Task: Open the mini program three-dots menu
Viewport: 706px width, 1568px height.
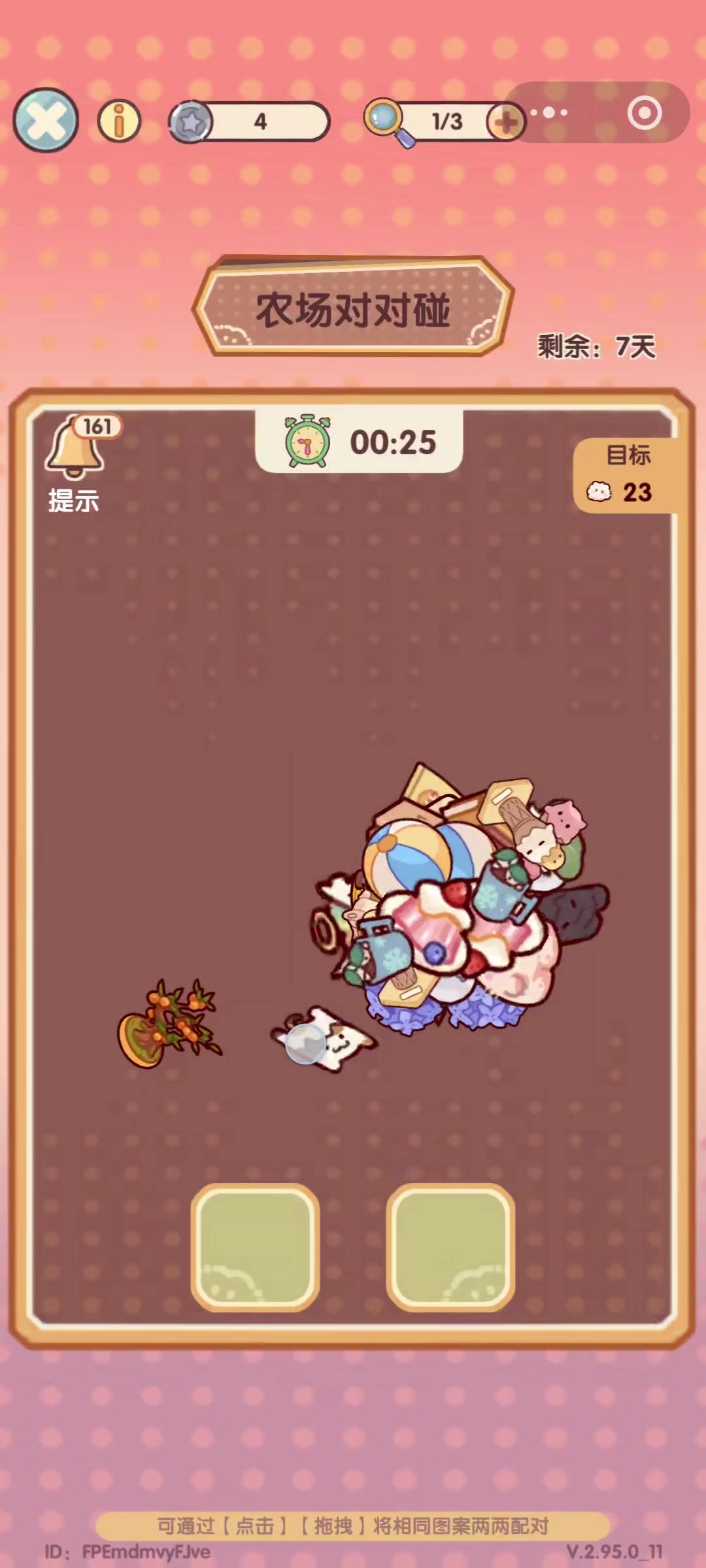Action: (548, 112)
